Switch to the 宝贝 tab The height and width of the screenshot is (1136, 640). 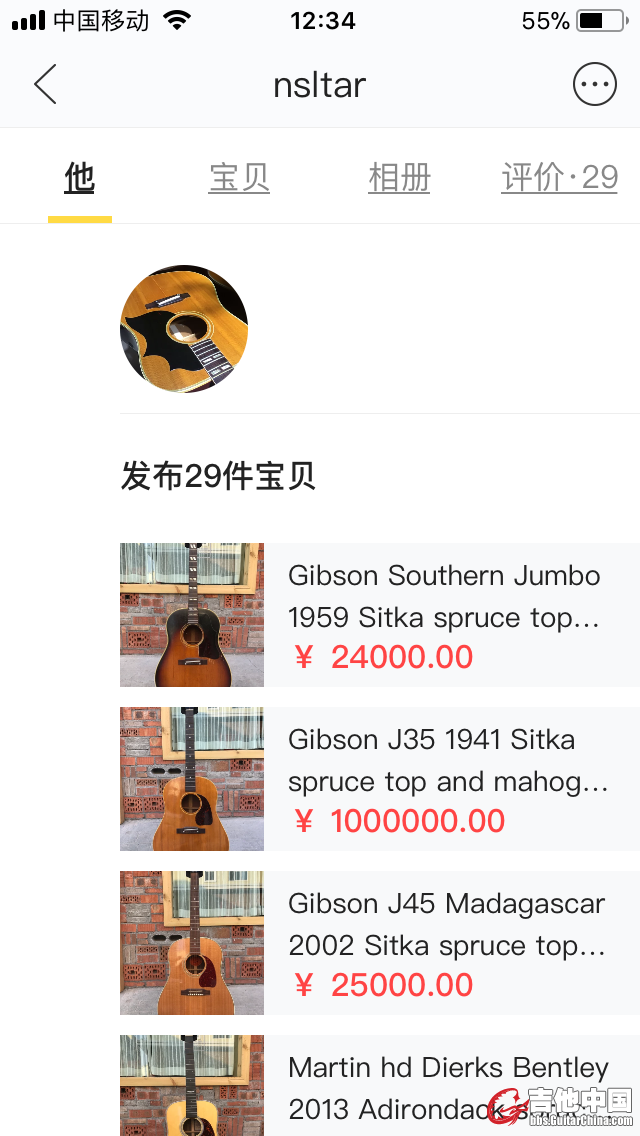(x=239, y=178)
